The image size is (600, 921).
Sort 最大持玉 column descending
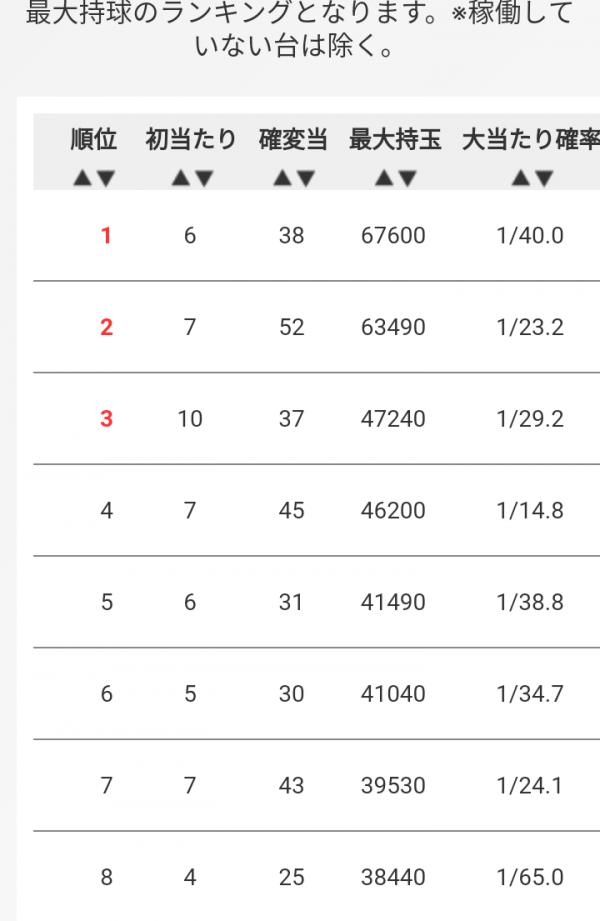pyautogui.click(x=406, y=179)
